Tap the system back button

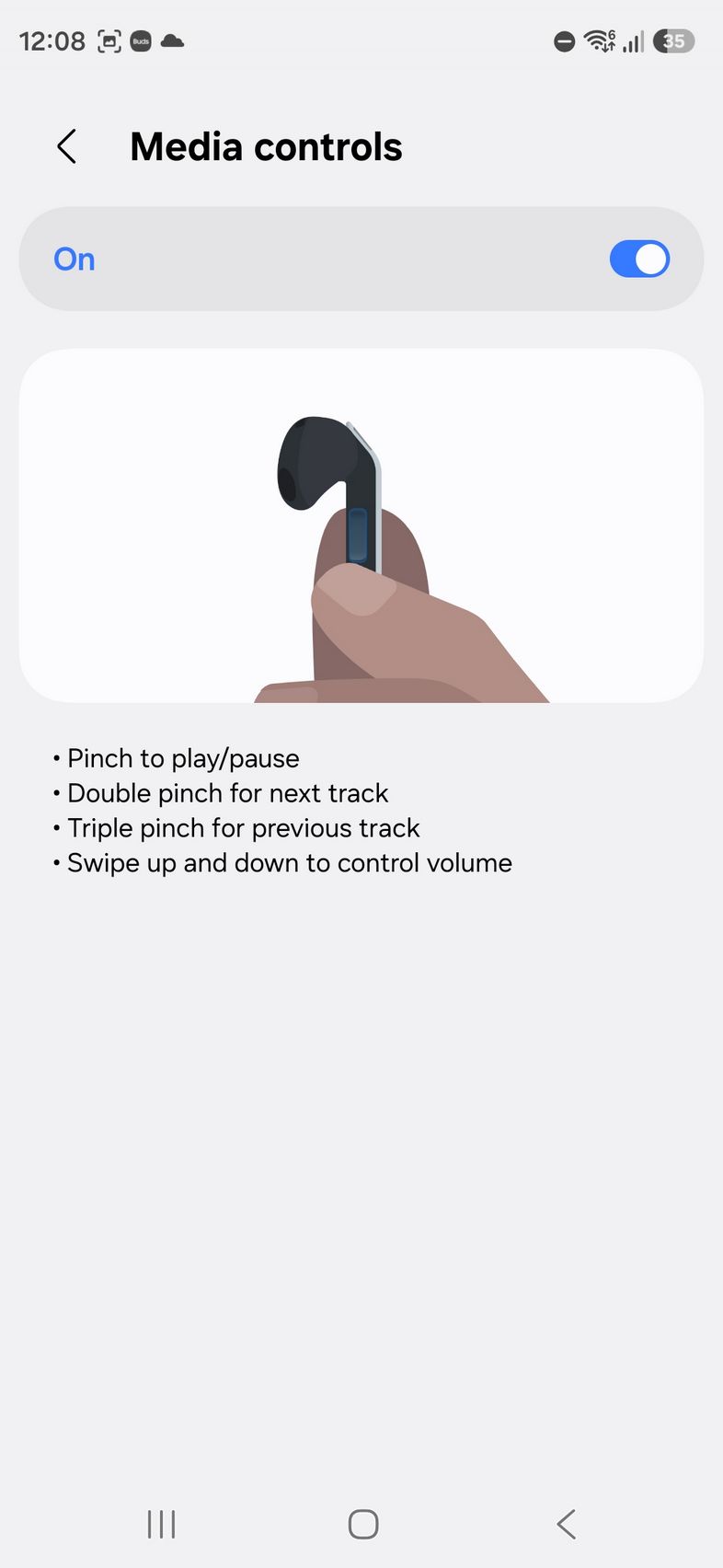tap(566, 1524)
